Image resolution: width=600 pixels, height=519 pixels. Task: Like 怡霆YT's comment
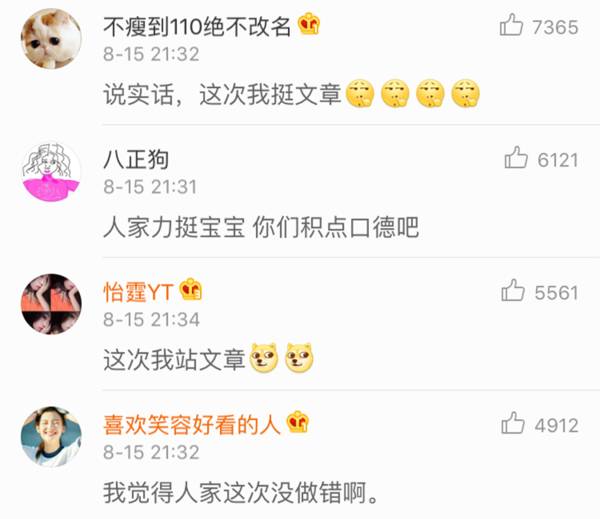(x=513, y=291)
